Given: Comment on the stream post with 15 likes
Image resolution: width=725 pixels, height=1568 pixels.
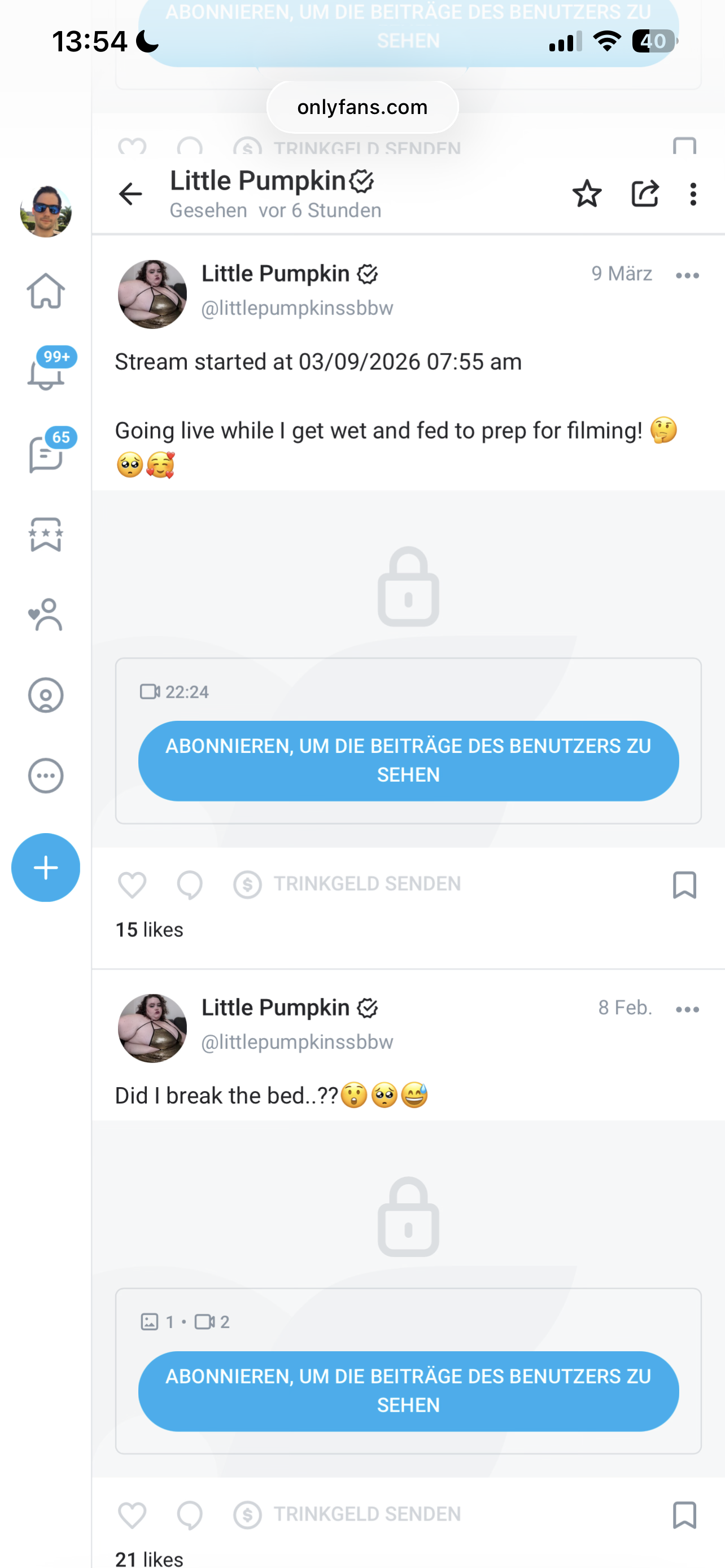Looking at the screenshot, I should (190, 884).
